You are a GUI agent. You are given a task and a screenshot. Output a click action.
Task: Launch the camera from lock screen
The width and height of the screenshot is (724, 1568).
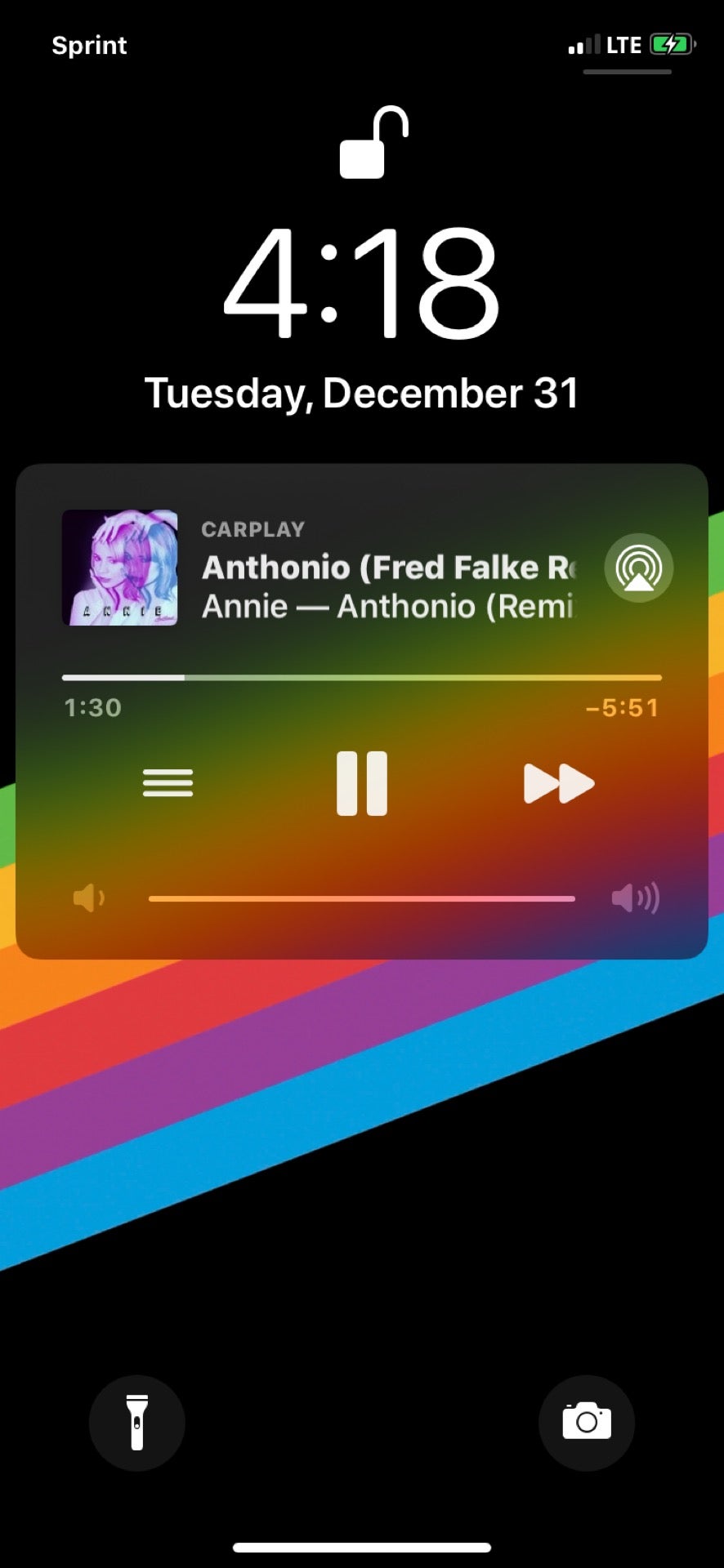(587, 1423)
